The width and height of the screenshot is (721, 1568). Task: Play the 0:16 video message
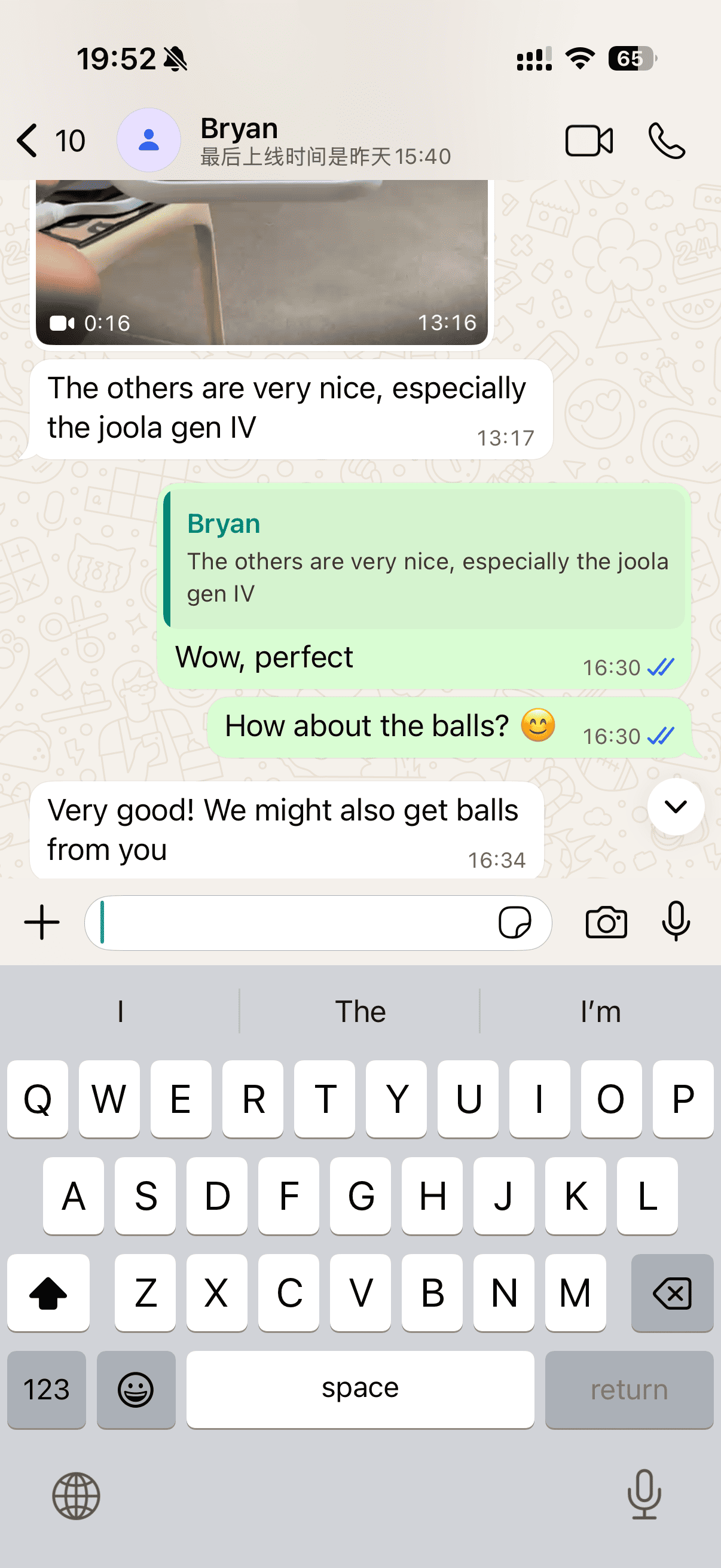pyautogui.click(x=262, y=263)
